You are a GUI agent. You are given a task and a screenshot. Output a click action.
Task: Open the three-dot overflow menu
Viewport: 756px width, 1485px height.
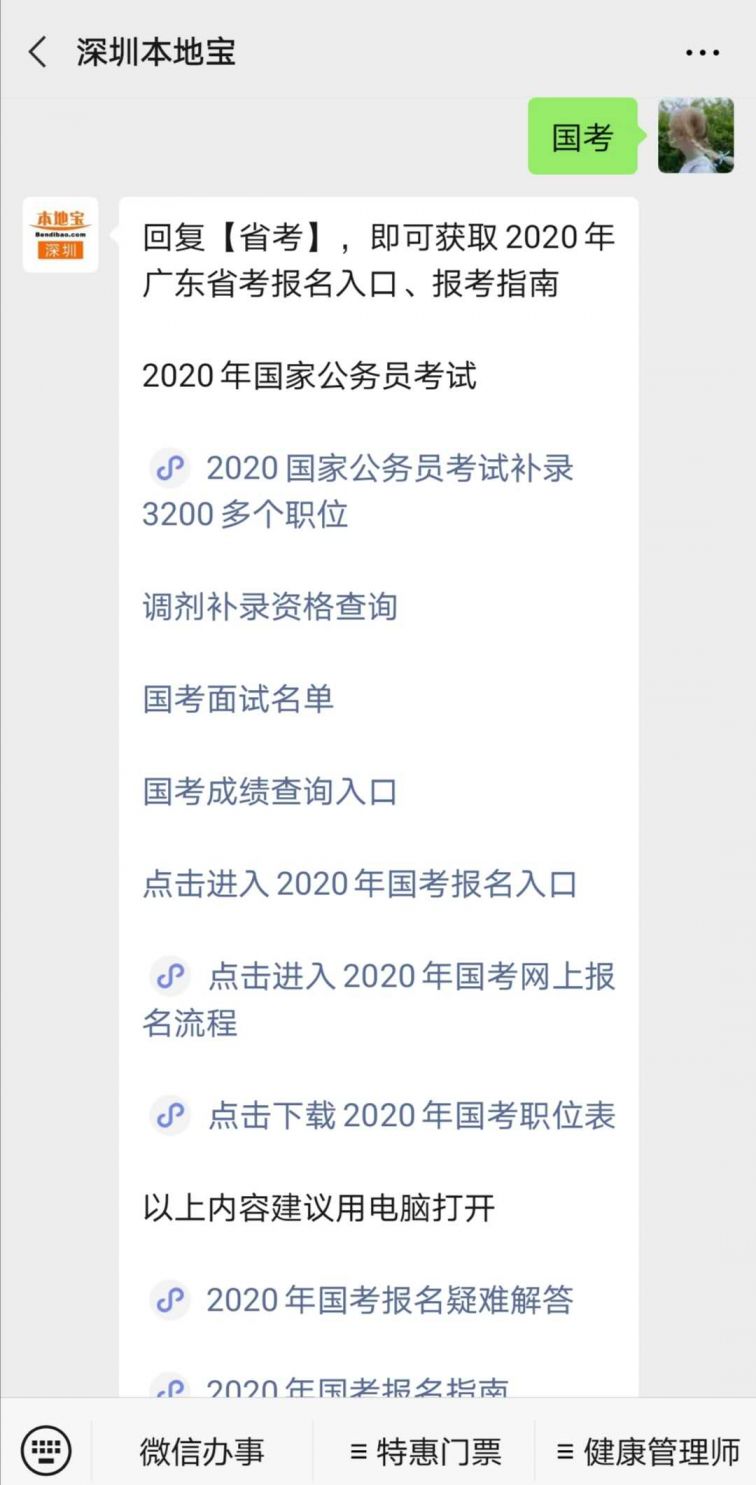click(702, 53)
